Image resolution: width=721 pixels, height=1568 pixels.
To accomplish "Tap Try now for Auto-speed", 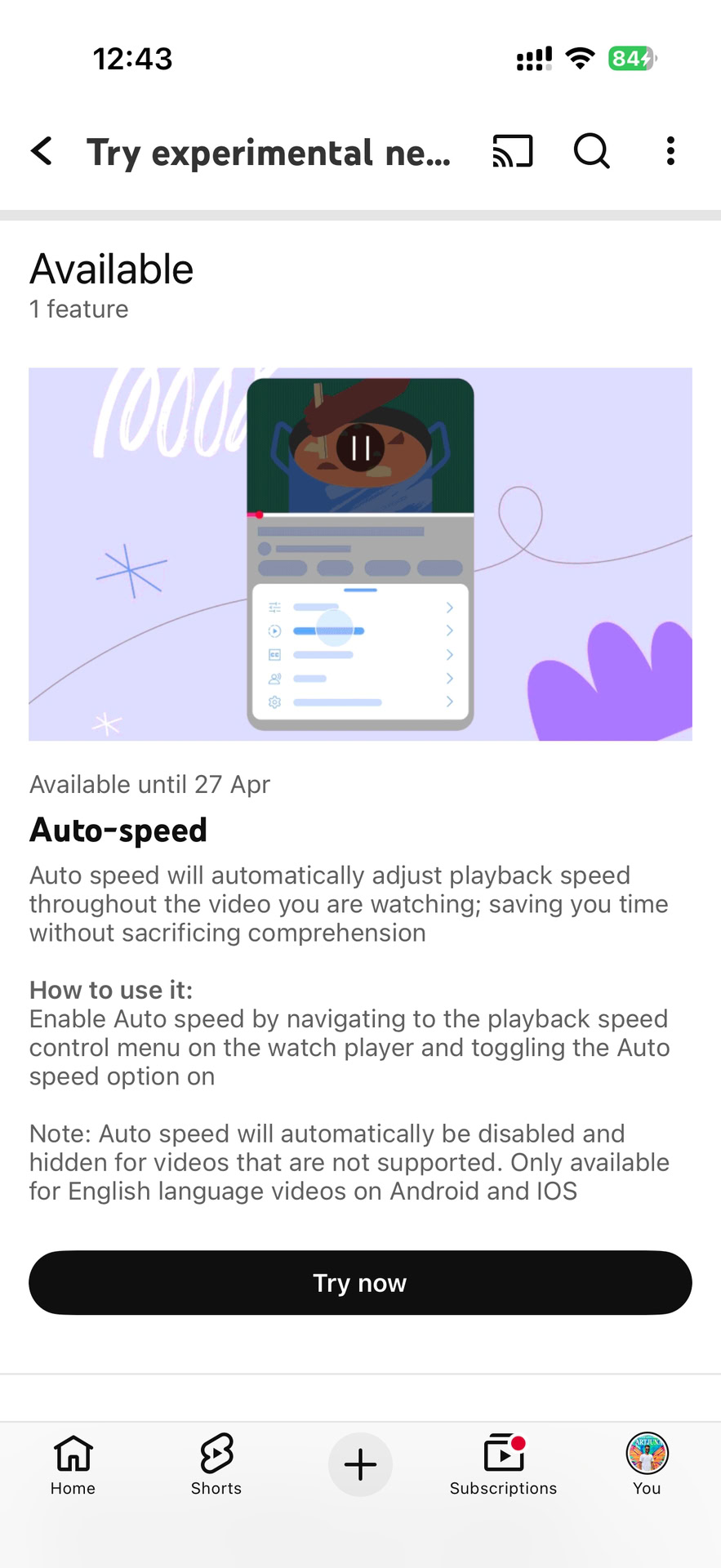I will coord(360,1282).
